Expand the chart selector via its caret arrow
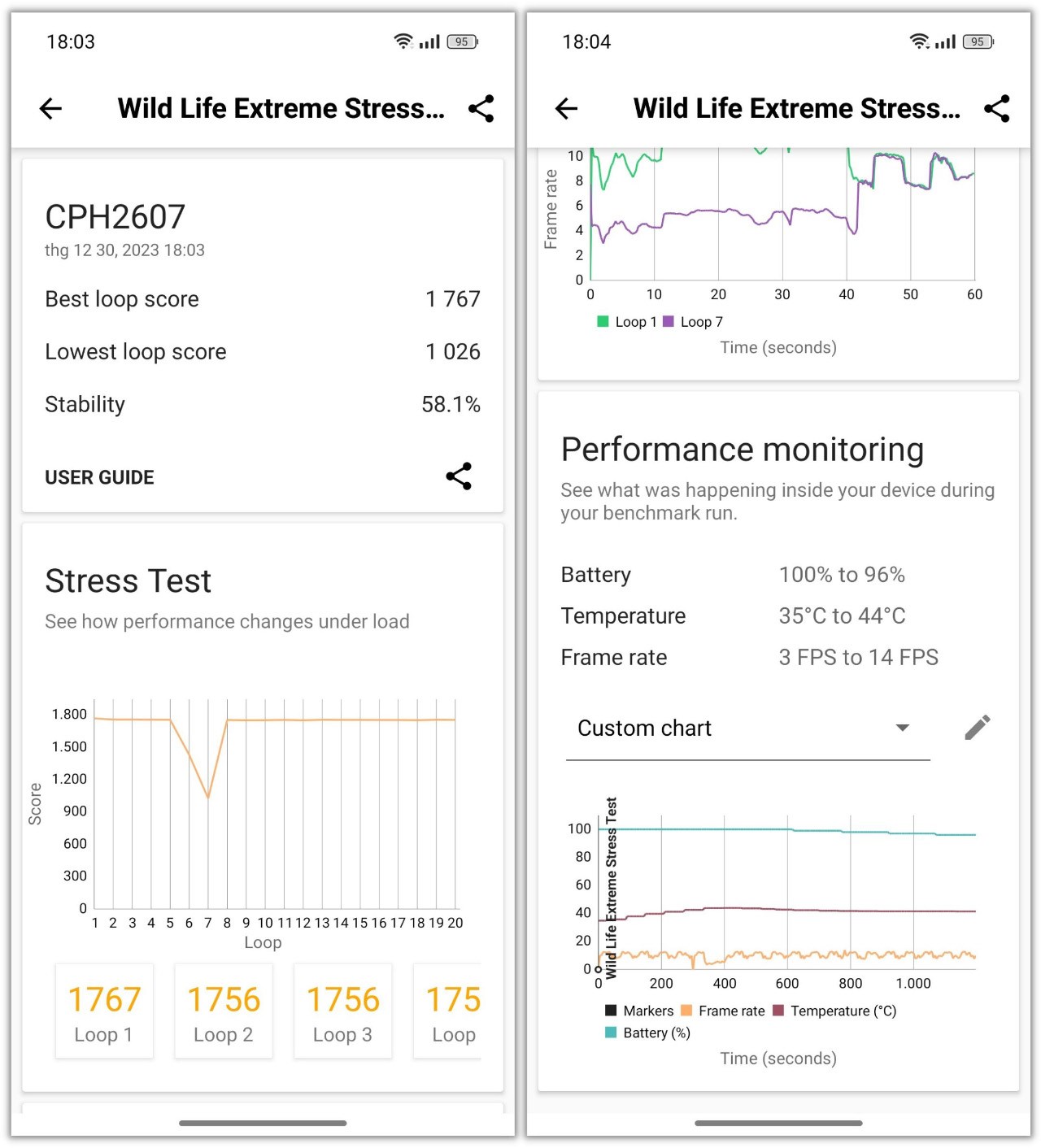 pyautogui.click(x=902, y=728)
